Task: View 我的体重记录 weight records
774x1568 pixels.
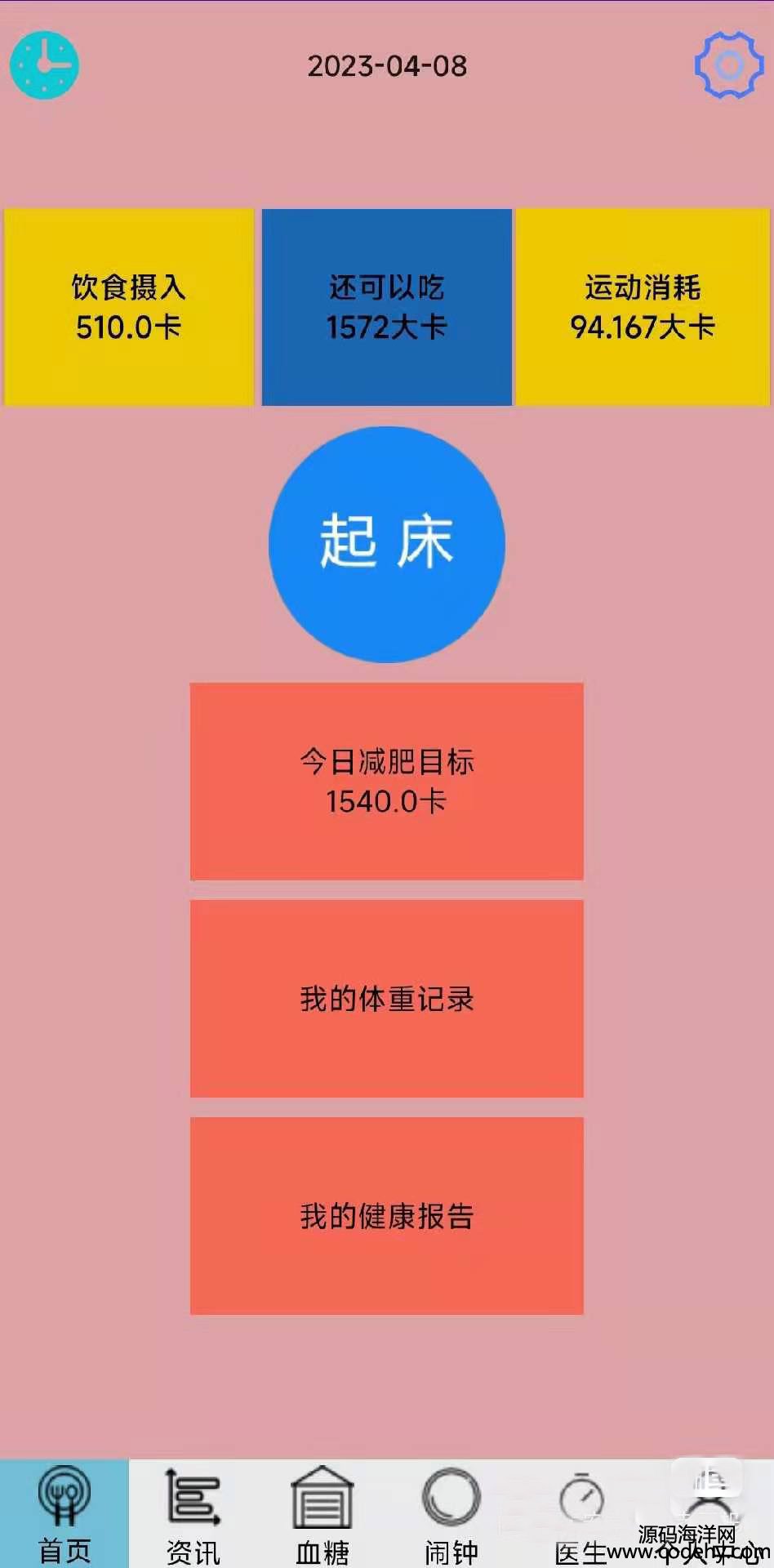Action: (387, 998)
